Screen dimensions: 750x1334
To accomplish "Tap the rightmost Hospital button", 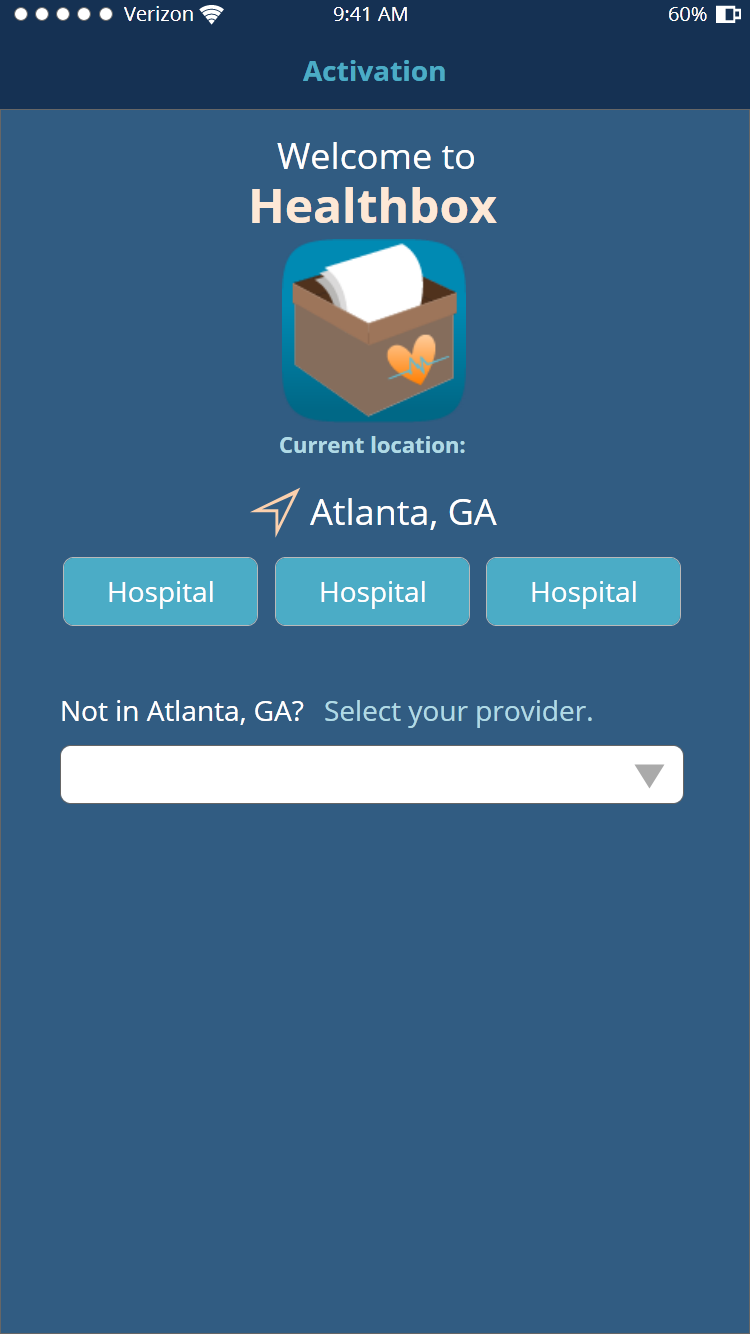I will pos(584,592).
